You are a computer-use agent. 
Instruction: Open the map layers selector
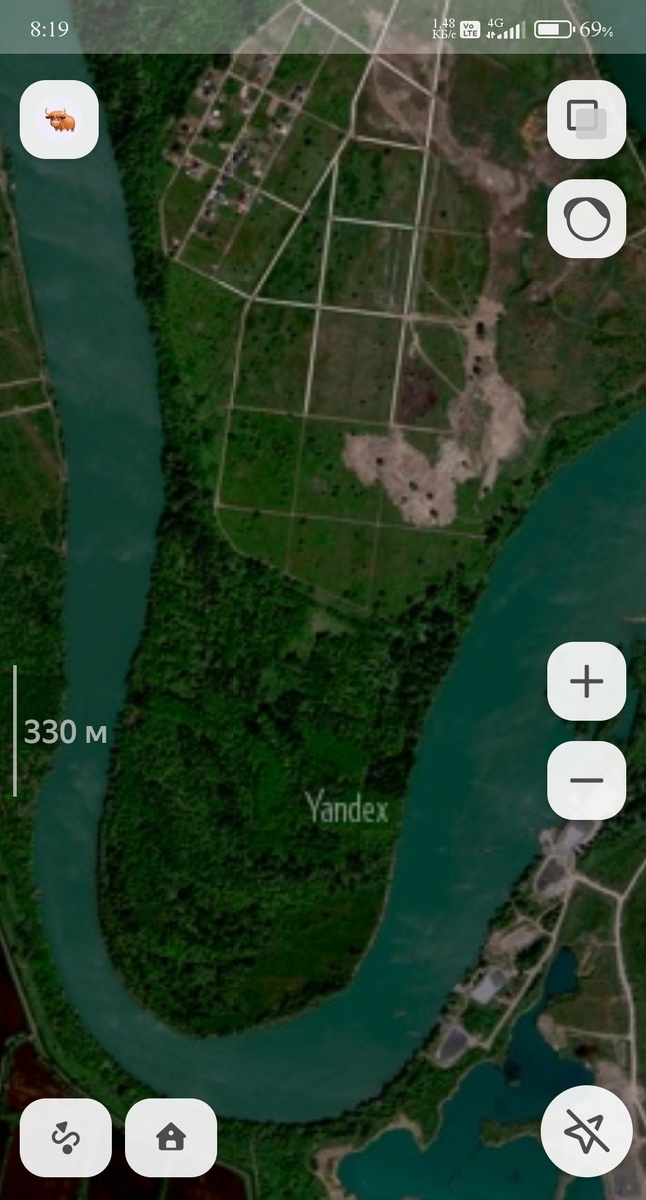tap(587, 119)
